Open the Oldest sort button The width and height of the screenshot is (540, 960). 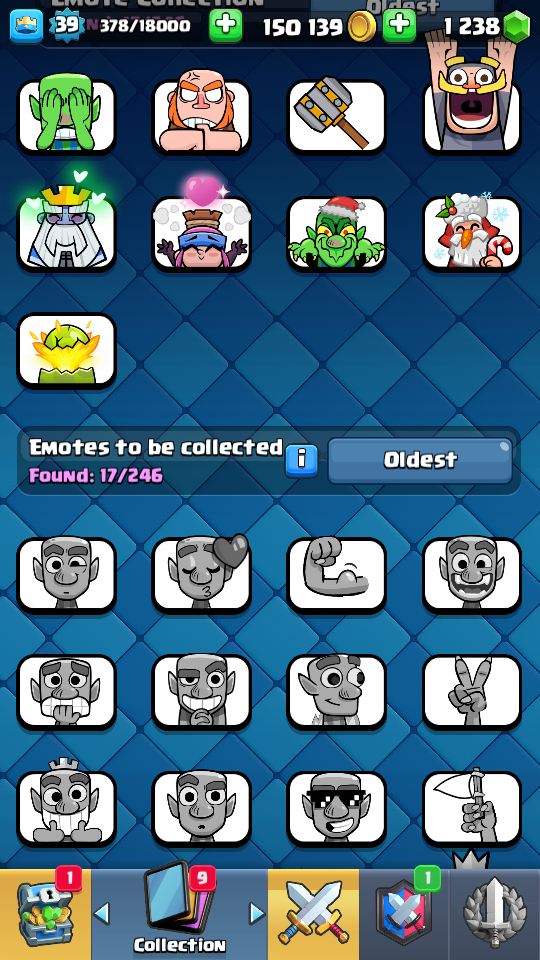coord(420,460)
